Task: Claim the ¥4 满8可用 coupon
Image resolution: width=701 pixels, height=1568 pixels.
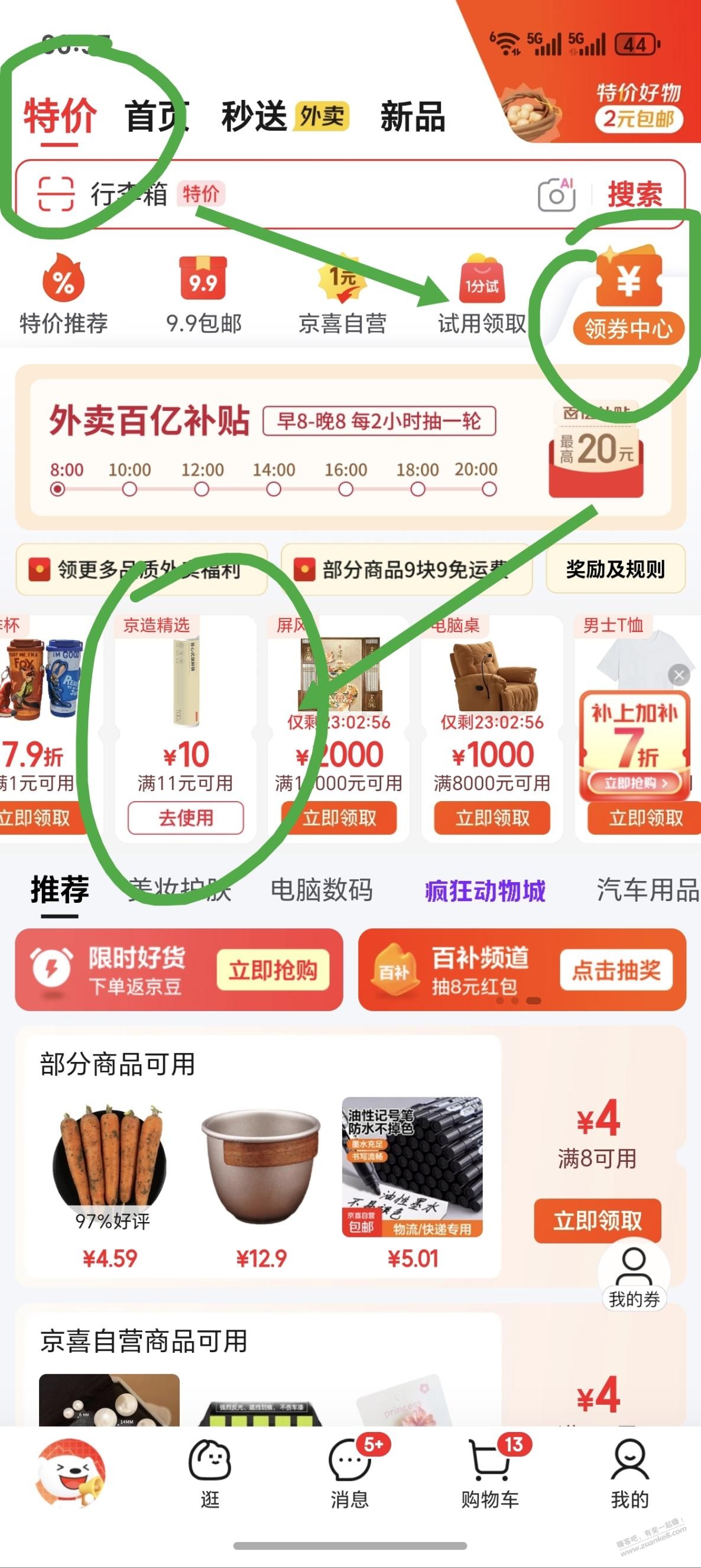Action: pos(598,1220)
